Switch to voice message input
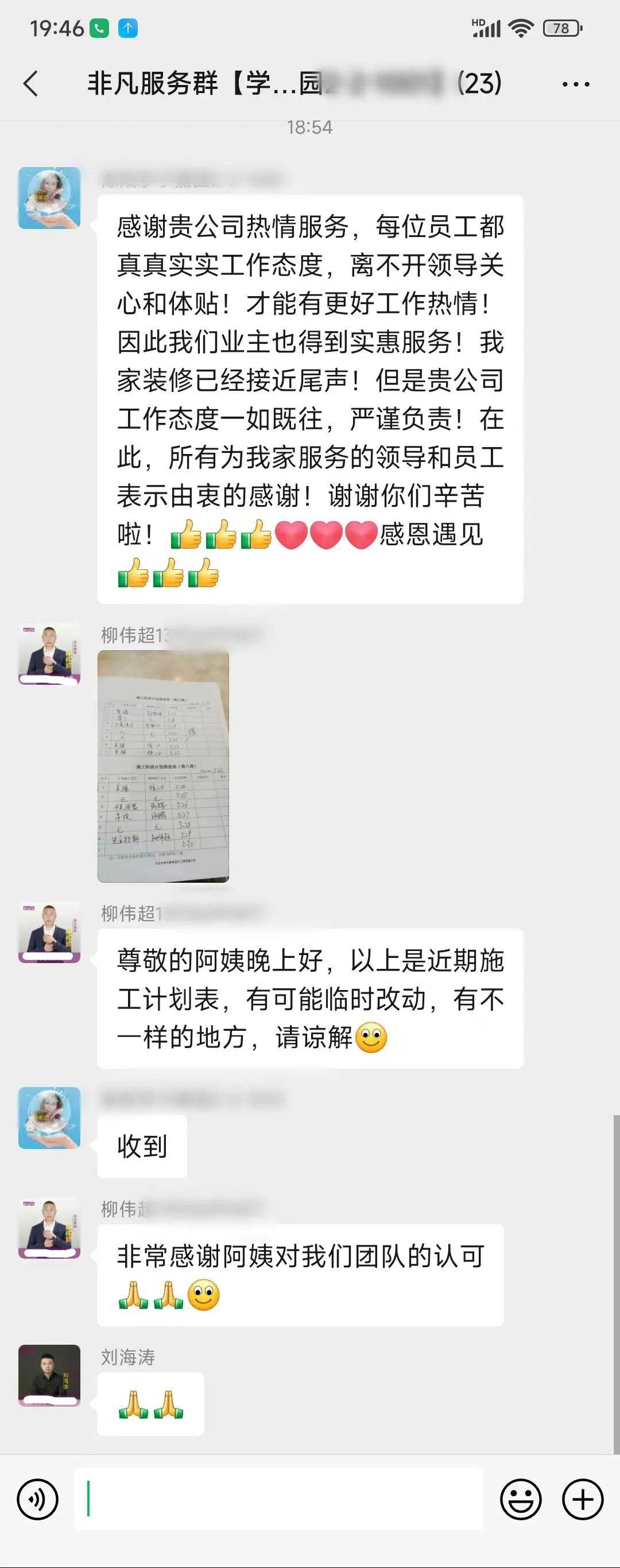The width and height of the screenshot is (620, 1568). 38,1499
